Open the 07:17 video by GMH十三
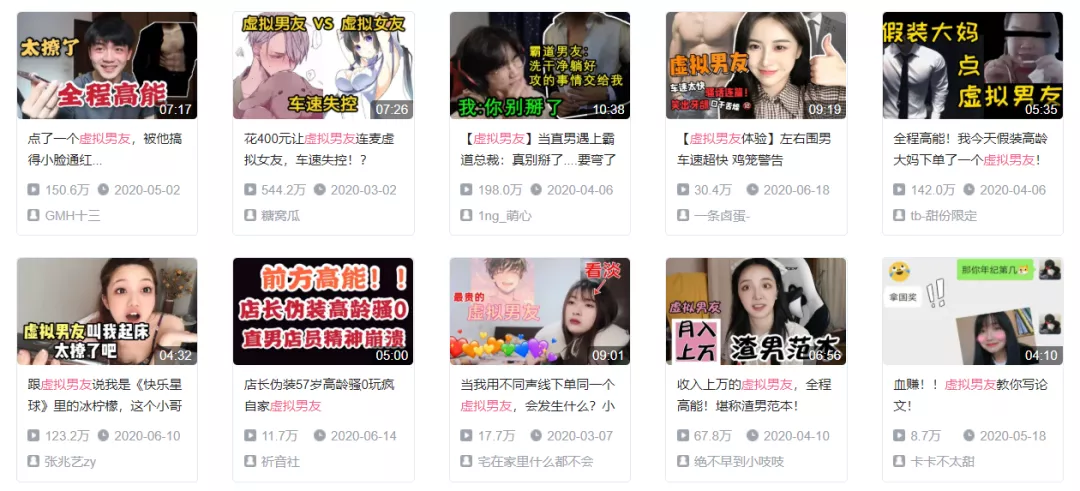1080x491 pixels. (x=107, y=66)
